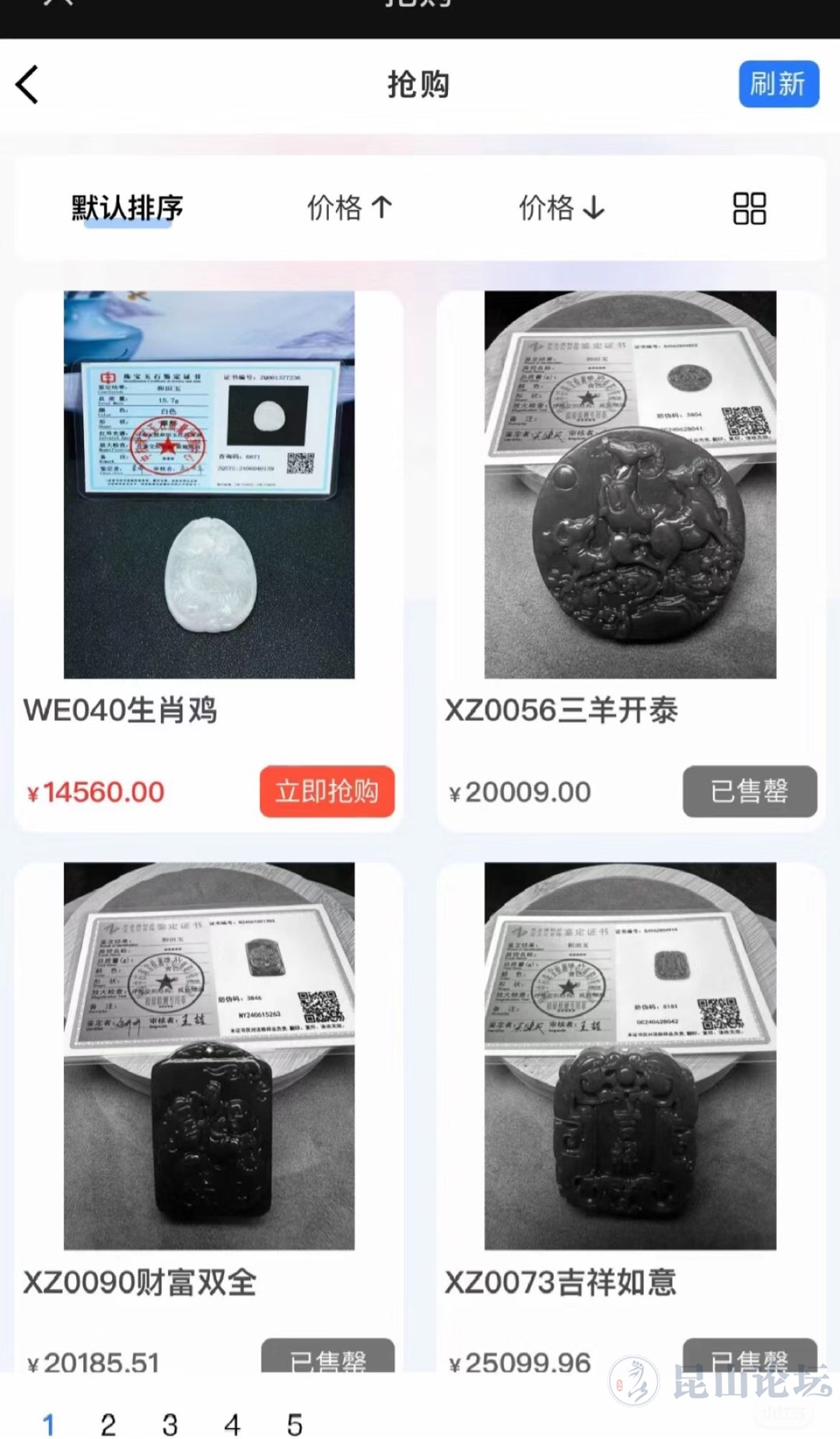This screenshot has height=1439, width=840.
Task: Jump to page 4
Action: pos(232,1425)
